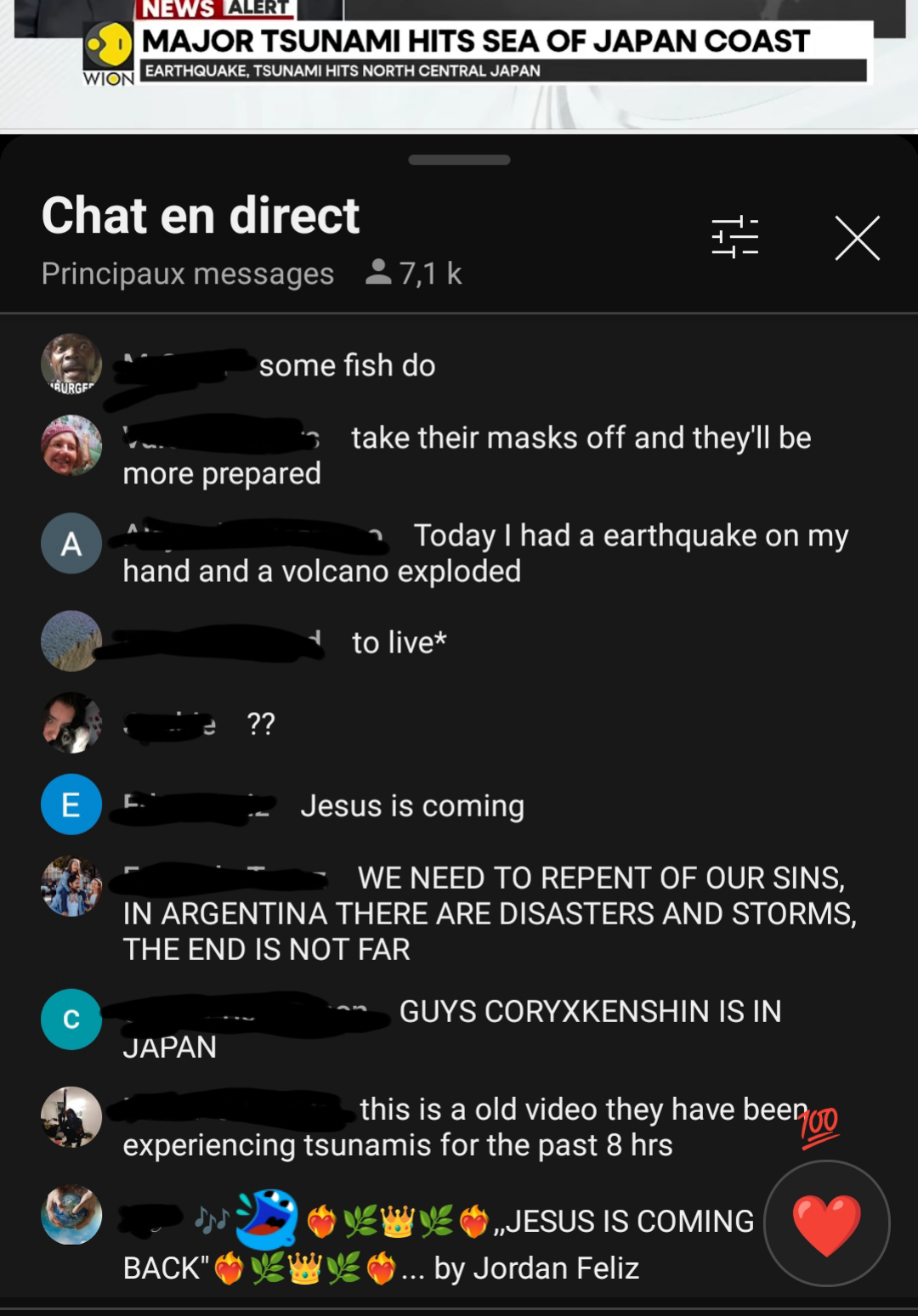The image size is (918, 1316).
Task: Tap the chat panel drag handle
Action: click(x=459, y=160)
